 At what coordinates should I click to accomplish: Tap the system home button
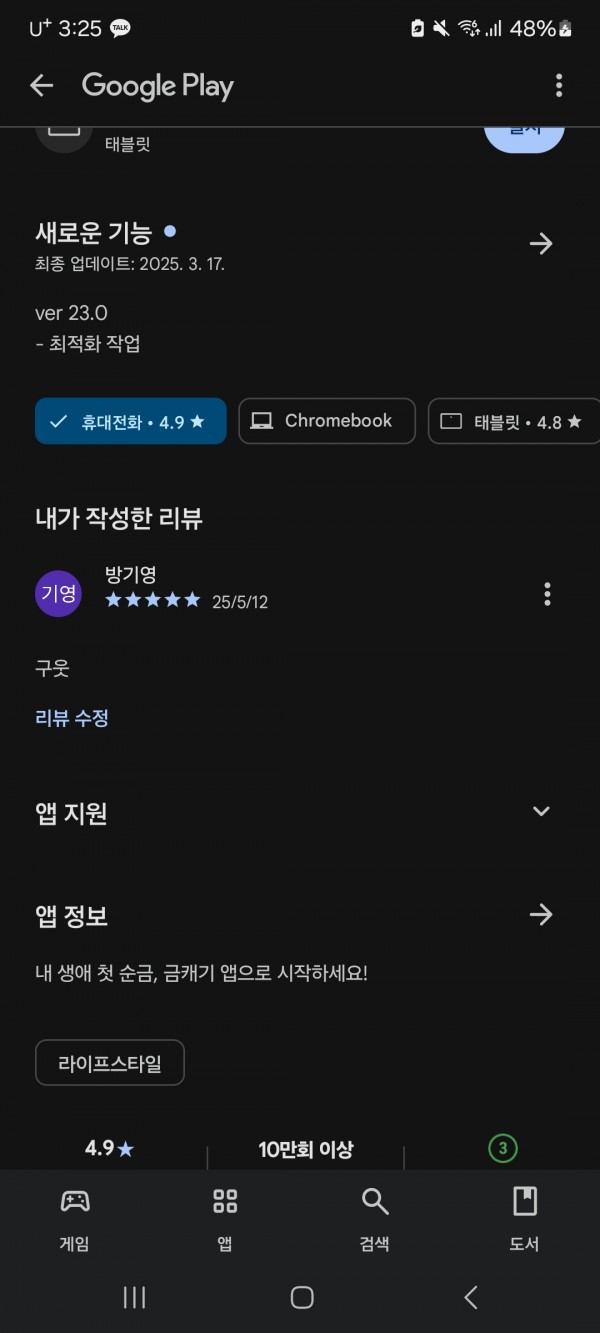point(301,1298)
